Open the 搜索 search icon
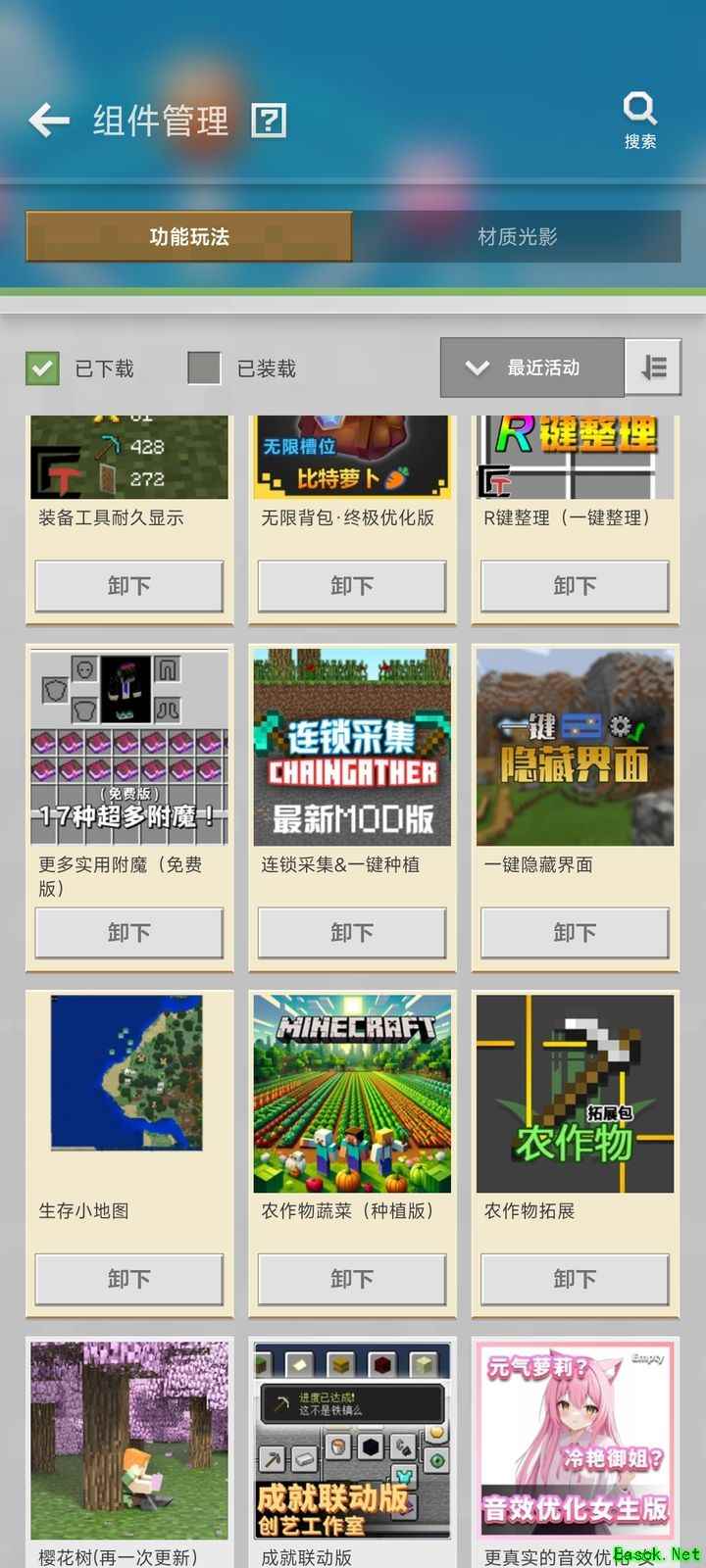Image resolution: width=706 pixels, height=1568 pixels. pyautogui.click(x=639, y=120)
